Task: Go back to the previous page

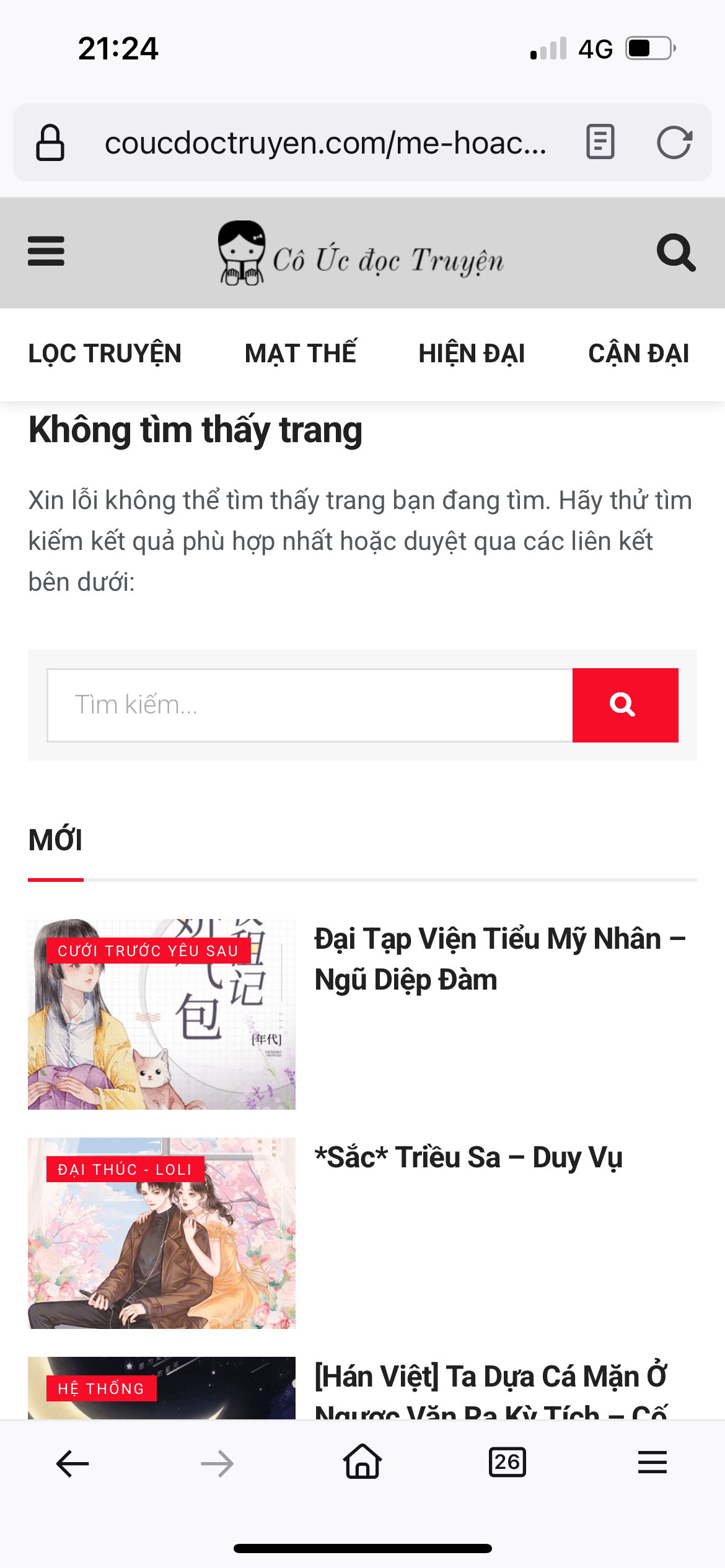Action: [x=72, y=1463]
